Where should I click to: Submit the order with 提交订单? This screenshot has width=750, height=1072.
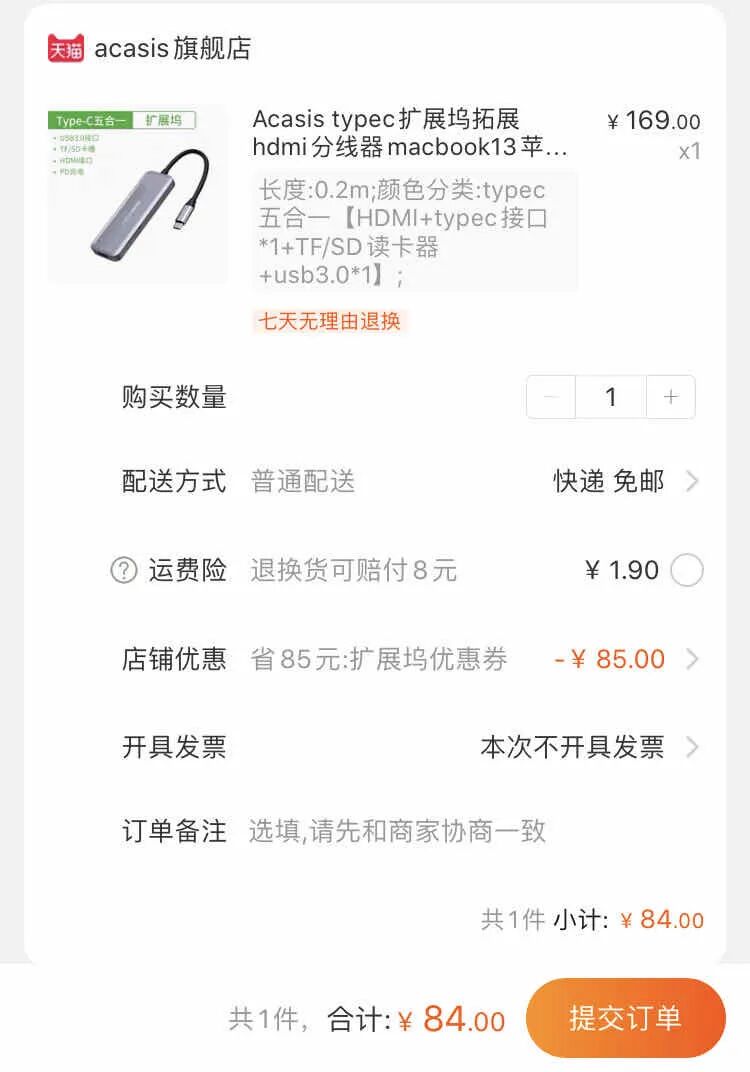(x=625, y=1018)
